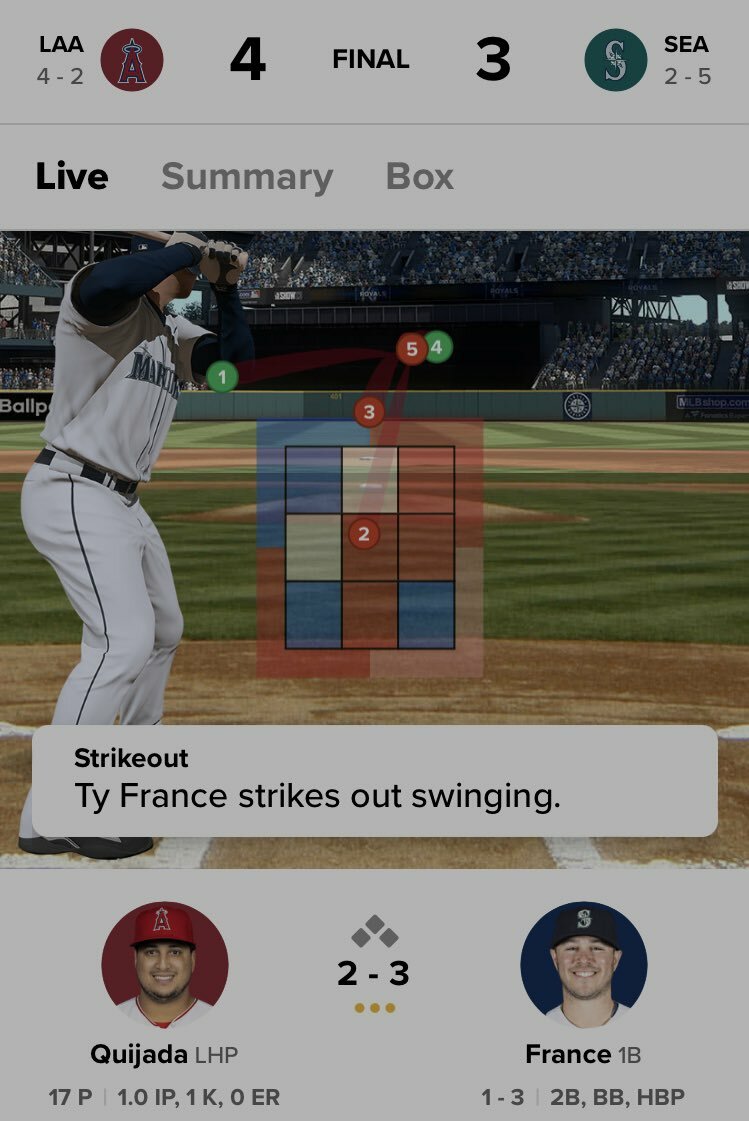The height and width of the screenshot is (1121, 749).
Task: Tap pitch marker number 2
Action: pos(363,534)
